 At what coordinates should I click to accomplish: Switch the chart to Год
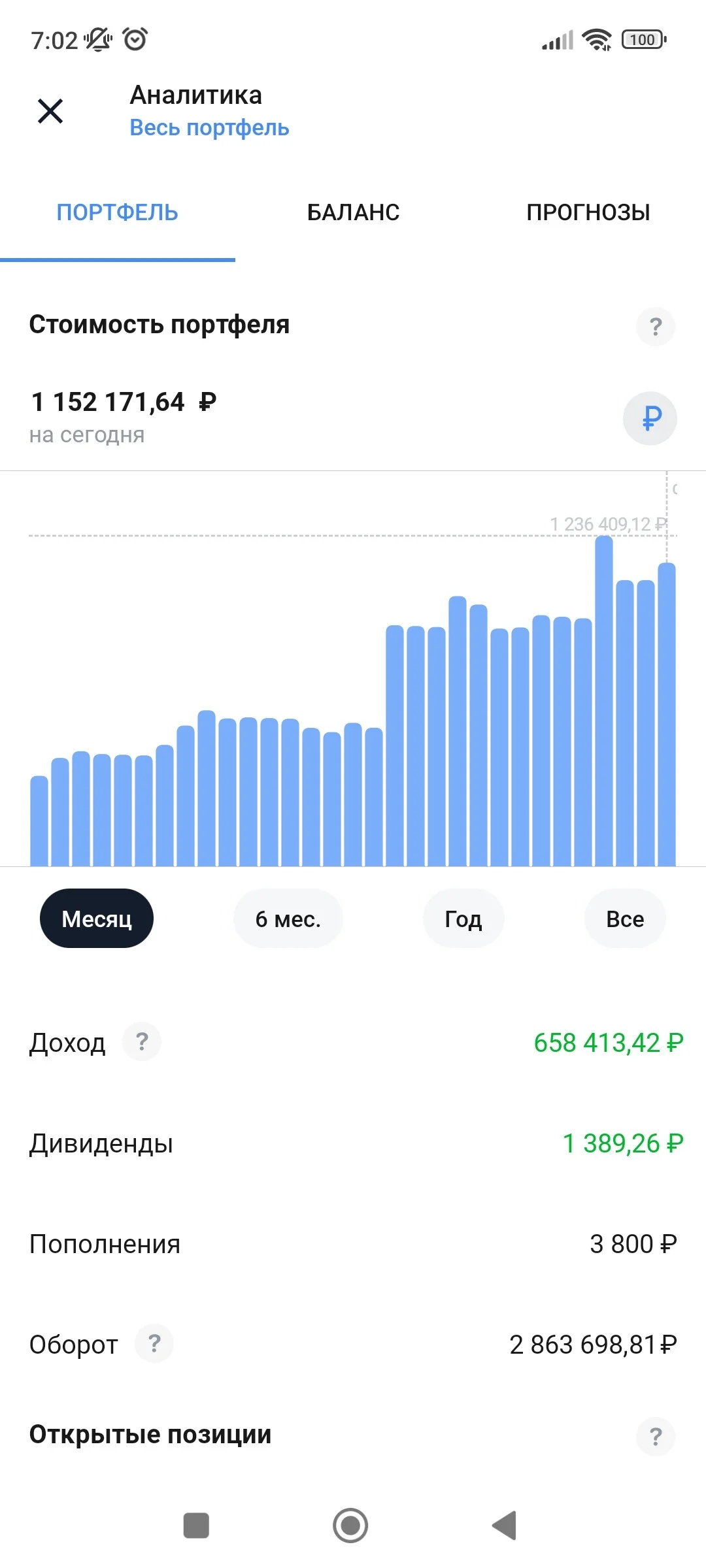(x=463, y=919)
